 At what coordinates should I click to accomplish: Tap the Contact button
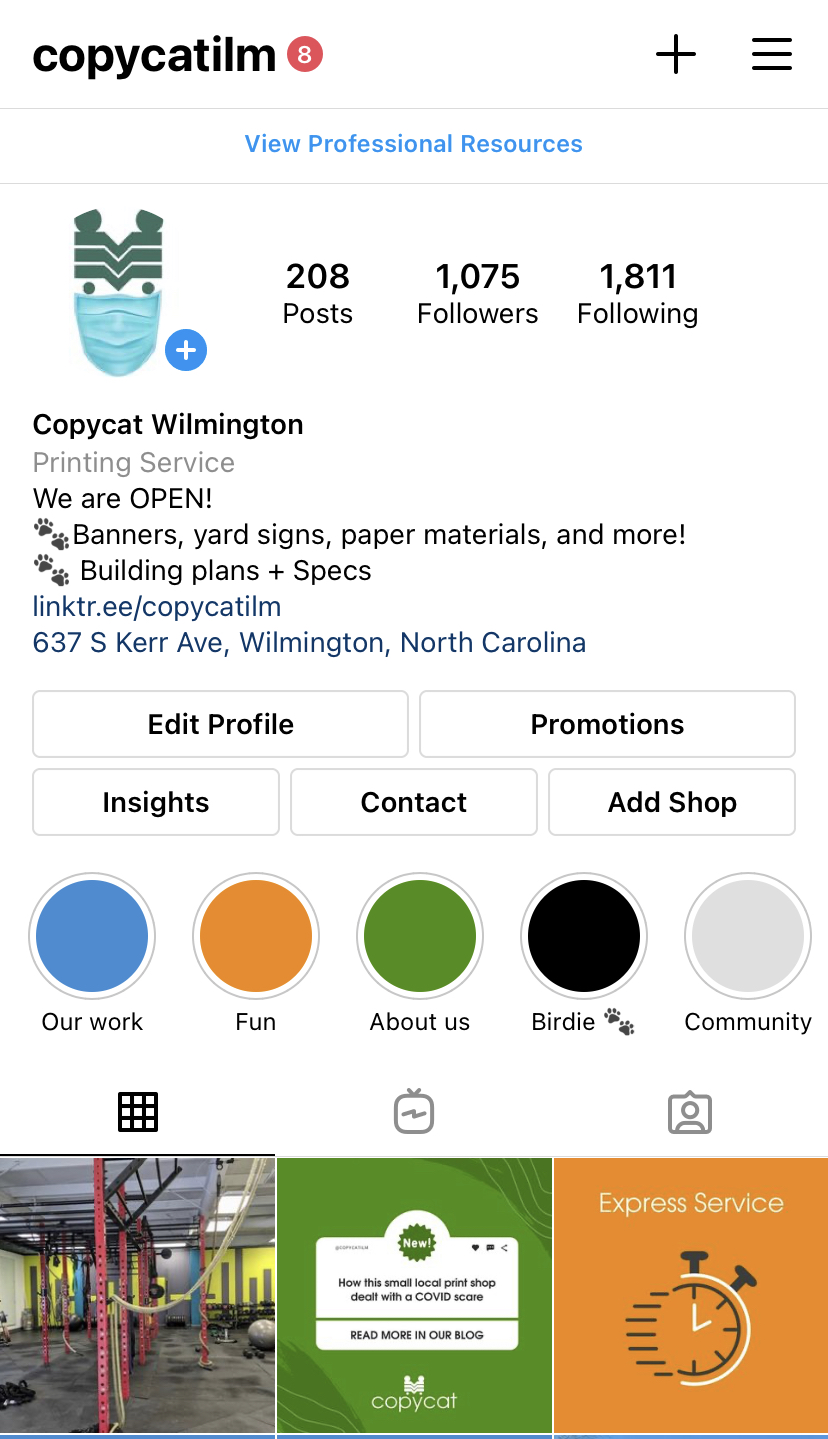414,802
